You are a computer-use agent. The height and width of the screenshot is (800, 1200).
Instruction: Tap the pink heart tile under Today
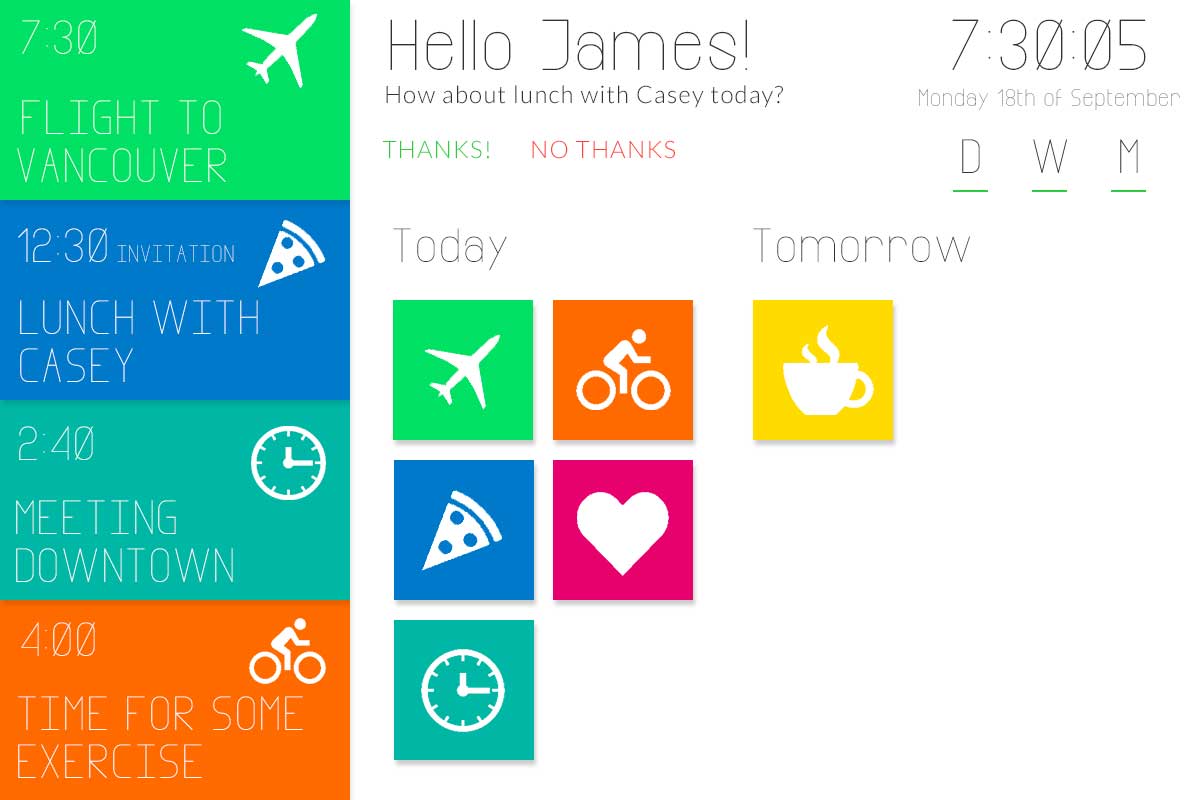623,530
